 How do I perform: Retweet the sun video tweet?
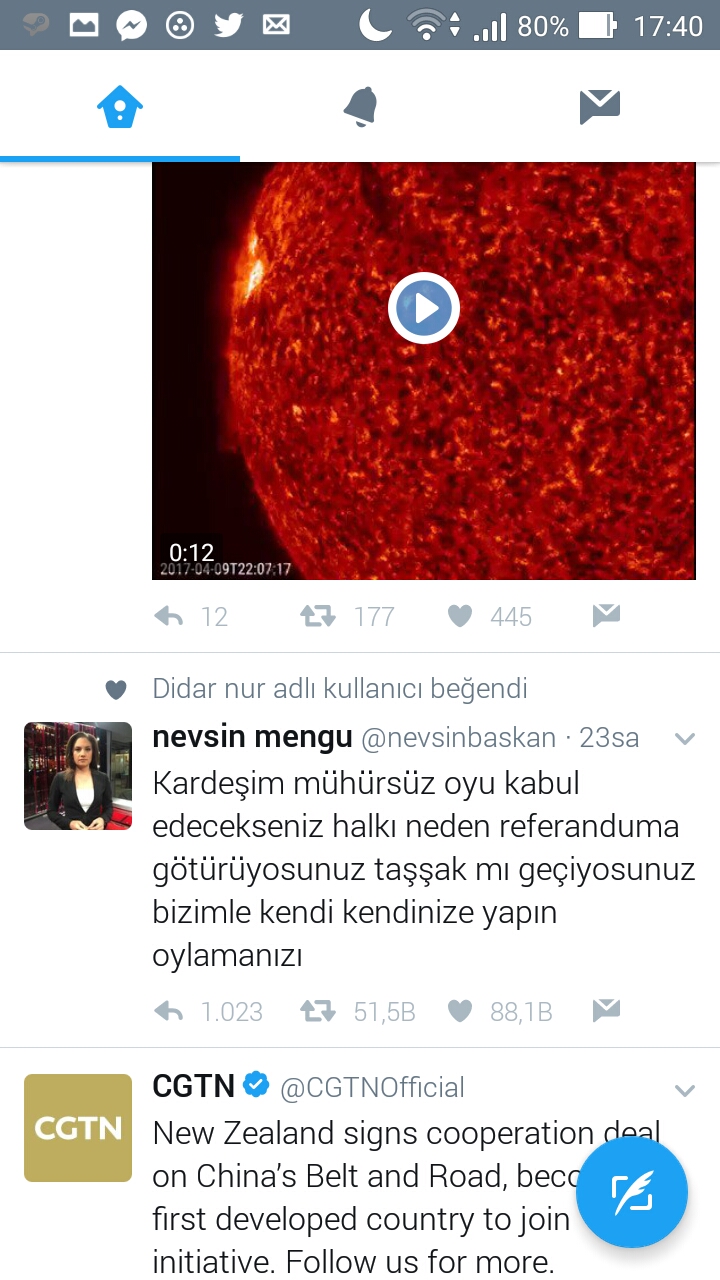pos(318,617)
